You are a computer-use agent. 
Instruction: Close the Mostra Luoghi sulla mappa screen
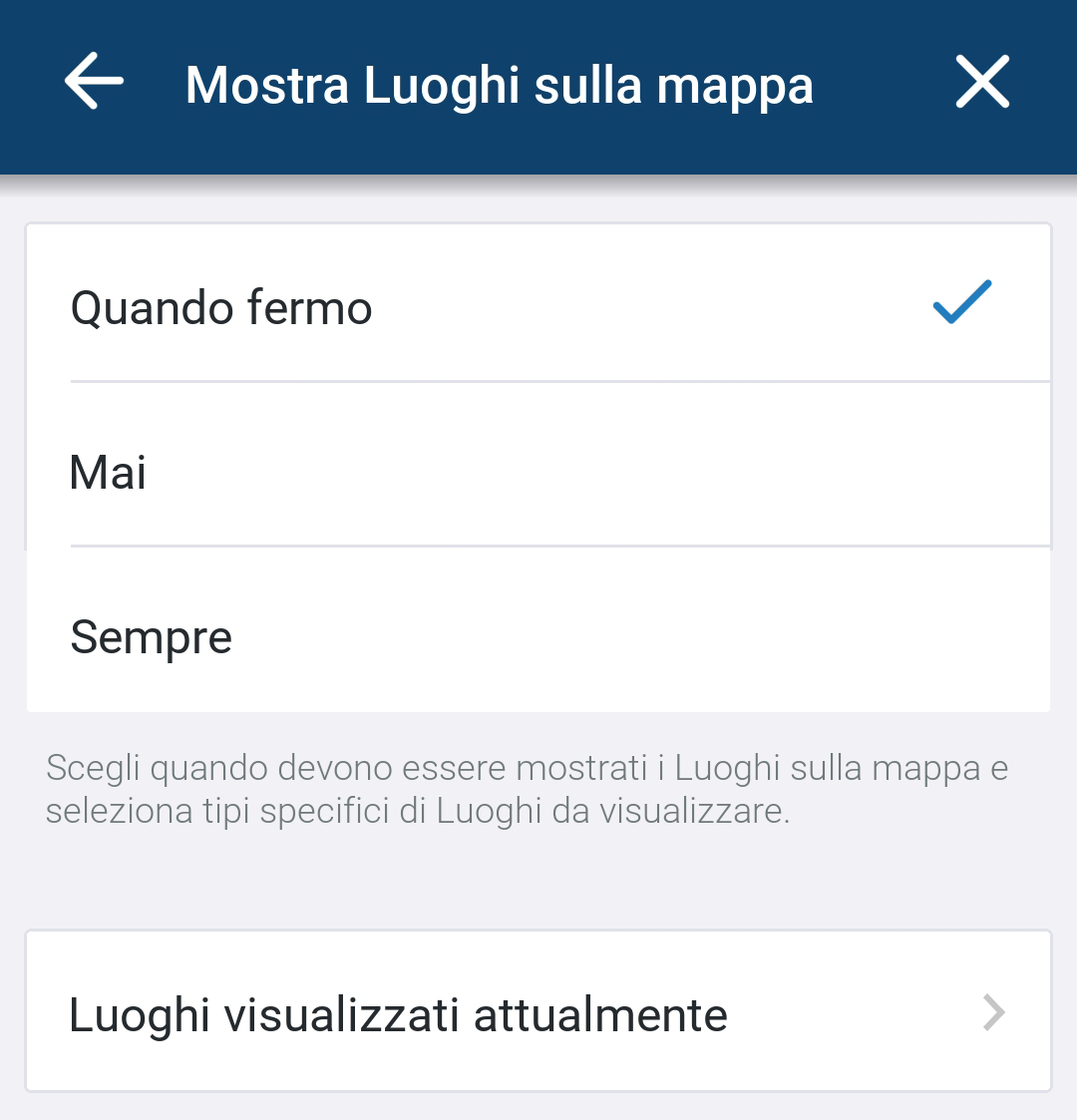(982, 82)
